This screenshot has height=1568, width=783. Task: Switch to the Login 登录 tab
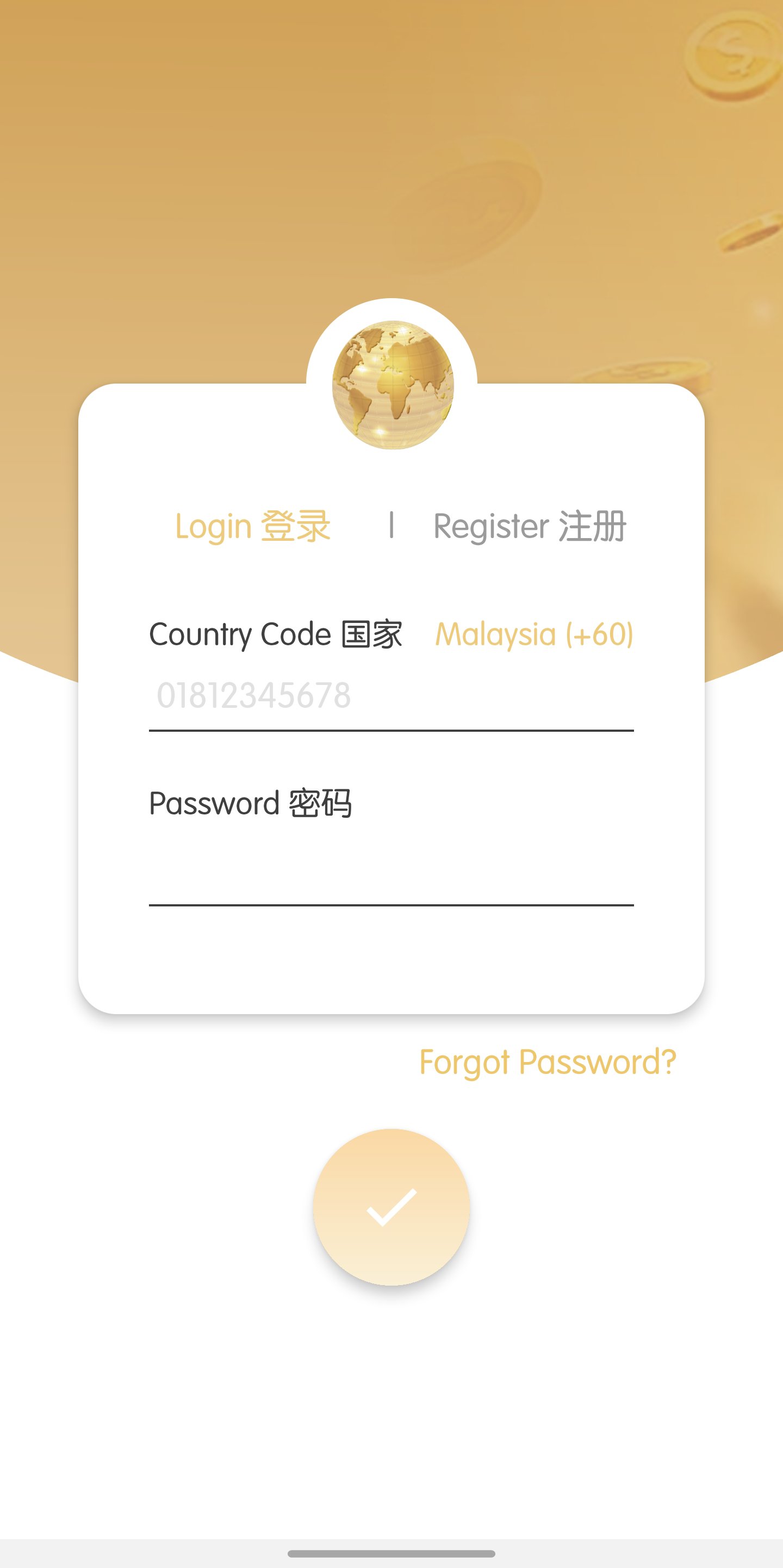[252, 526]
